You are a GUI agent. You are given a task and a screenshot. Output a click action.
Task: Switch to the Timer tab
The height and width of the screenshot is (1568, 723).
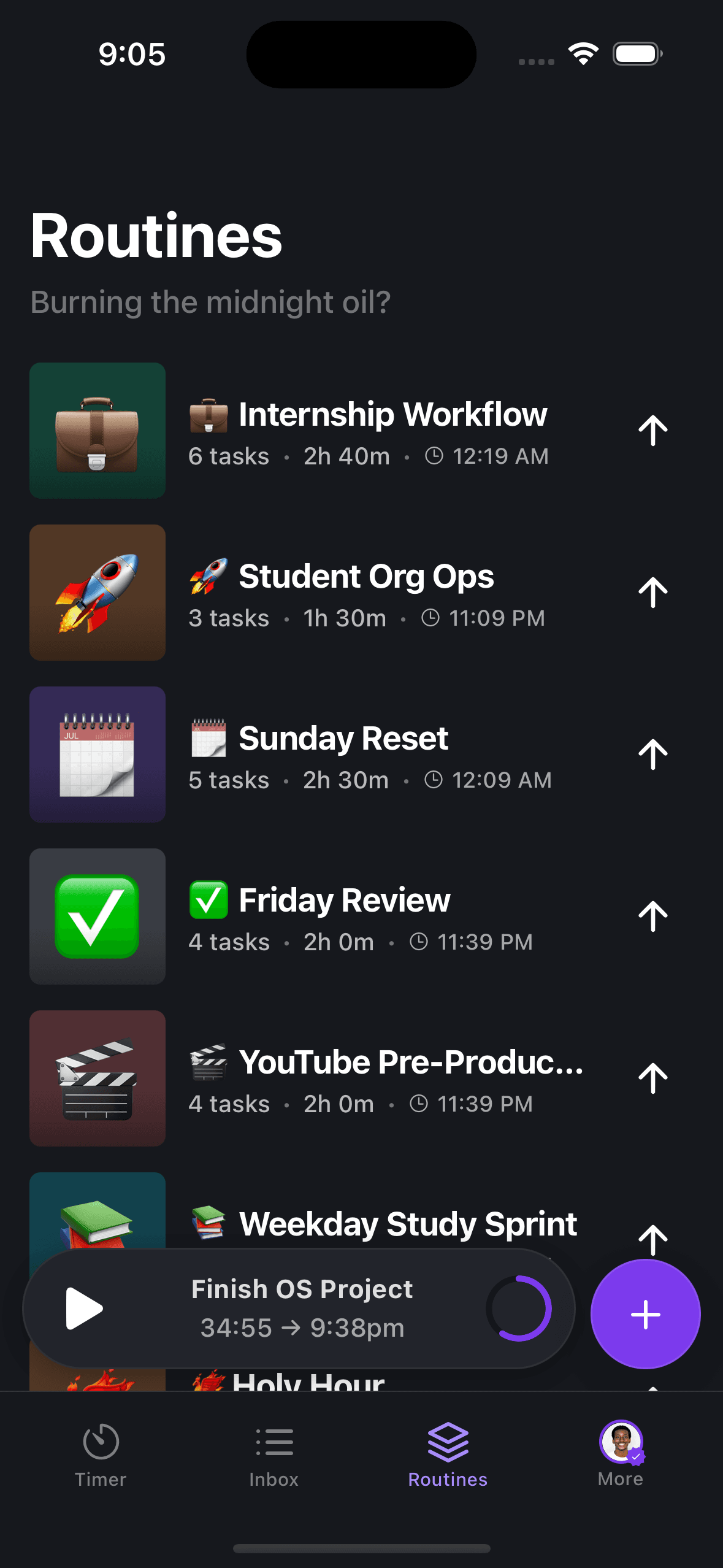(x=101, y=1455)
